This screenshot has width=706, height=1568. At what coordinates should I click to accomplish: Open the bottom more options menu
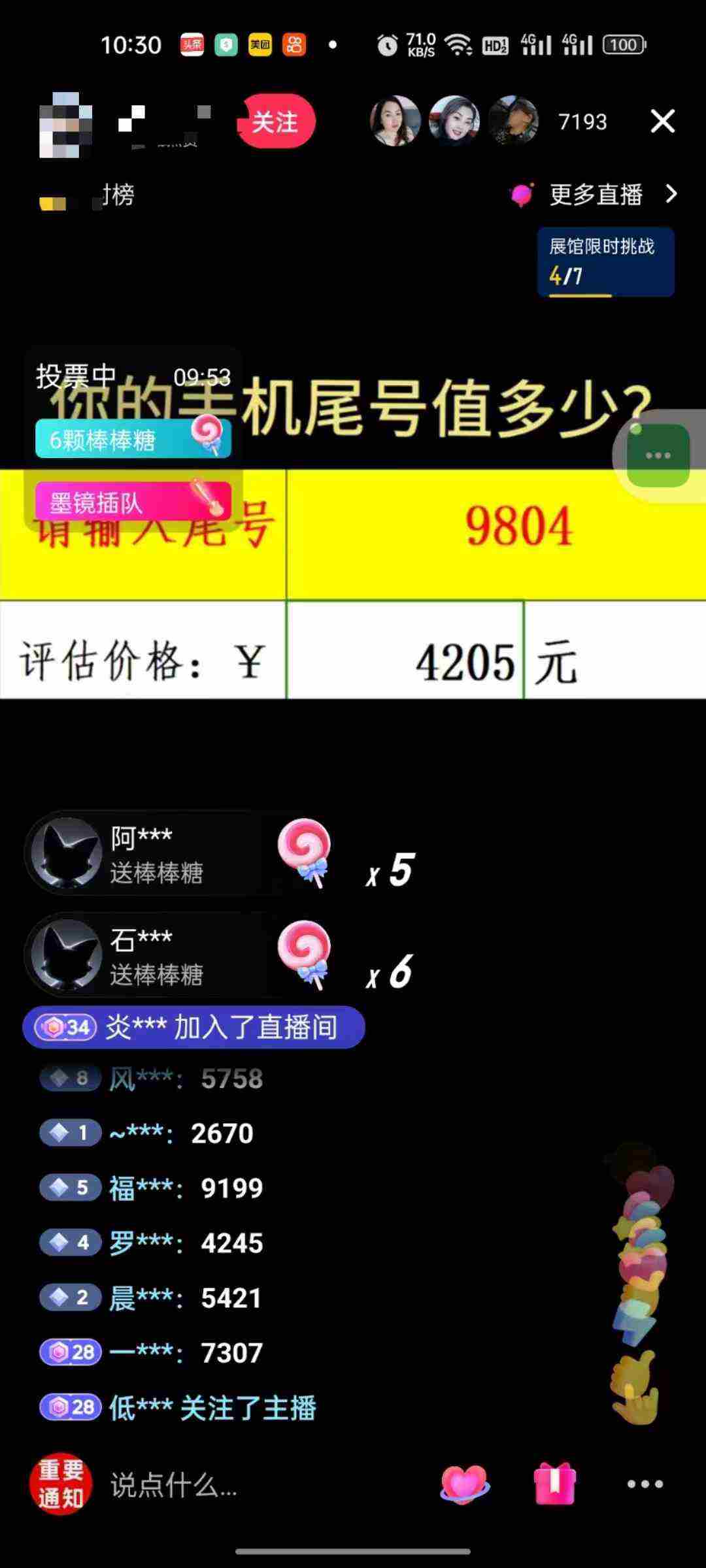pyautogui.click(x=645, y=1484)
